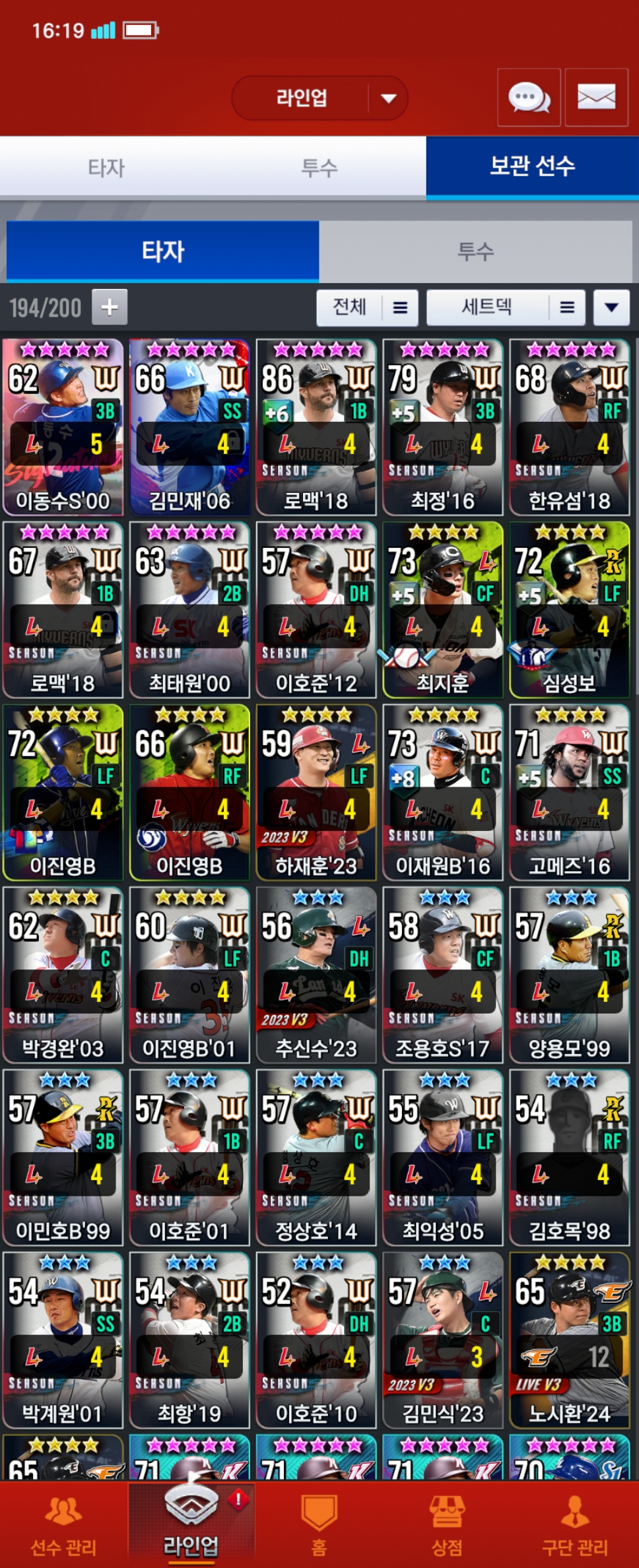This screenshot has width=639, height=1568.
Task: Go to 선수 관리 in bottom bar
Action: pyautogui.click(x=63, y=1526)
